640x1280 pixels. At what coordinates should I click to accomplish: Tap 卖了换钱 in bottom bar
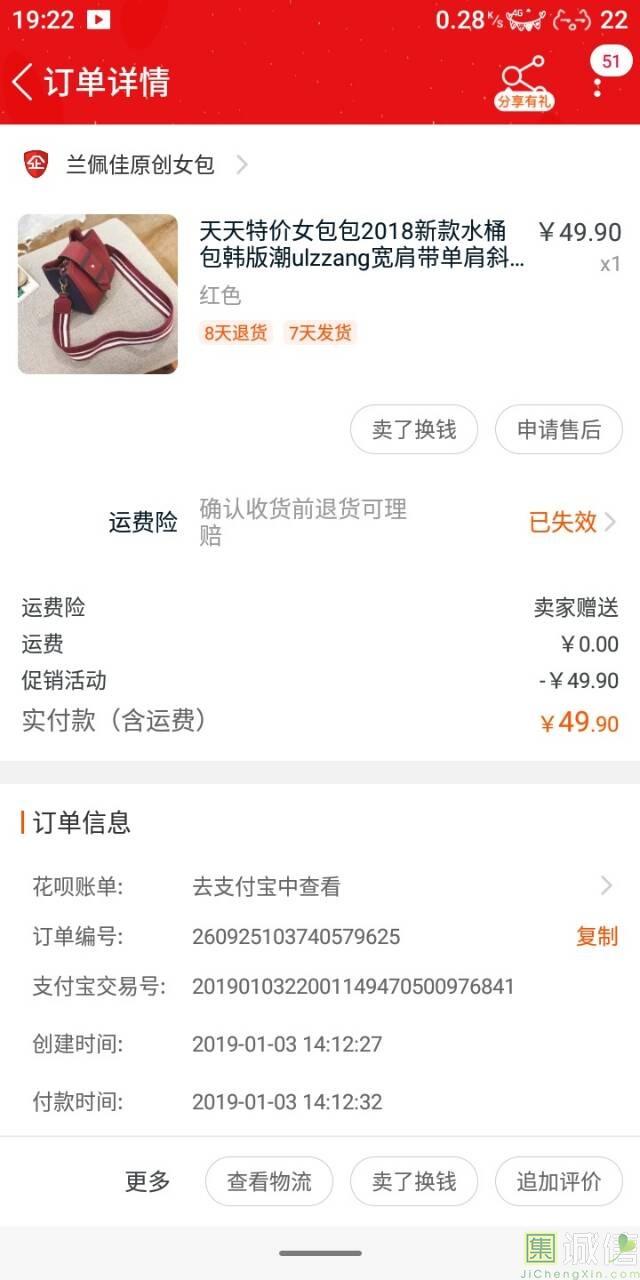(414, 1181)
